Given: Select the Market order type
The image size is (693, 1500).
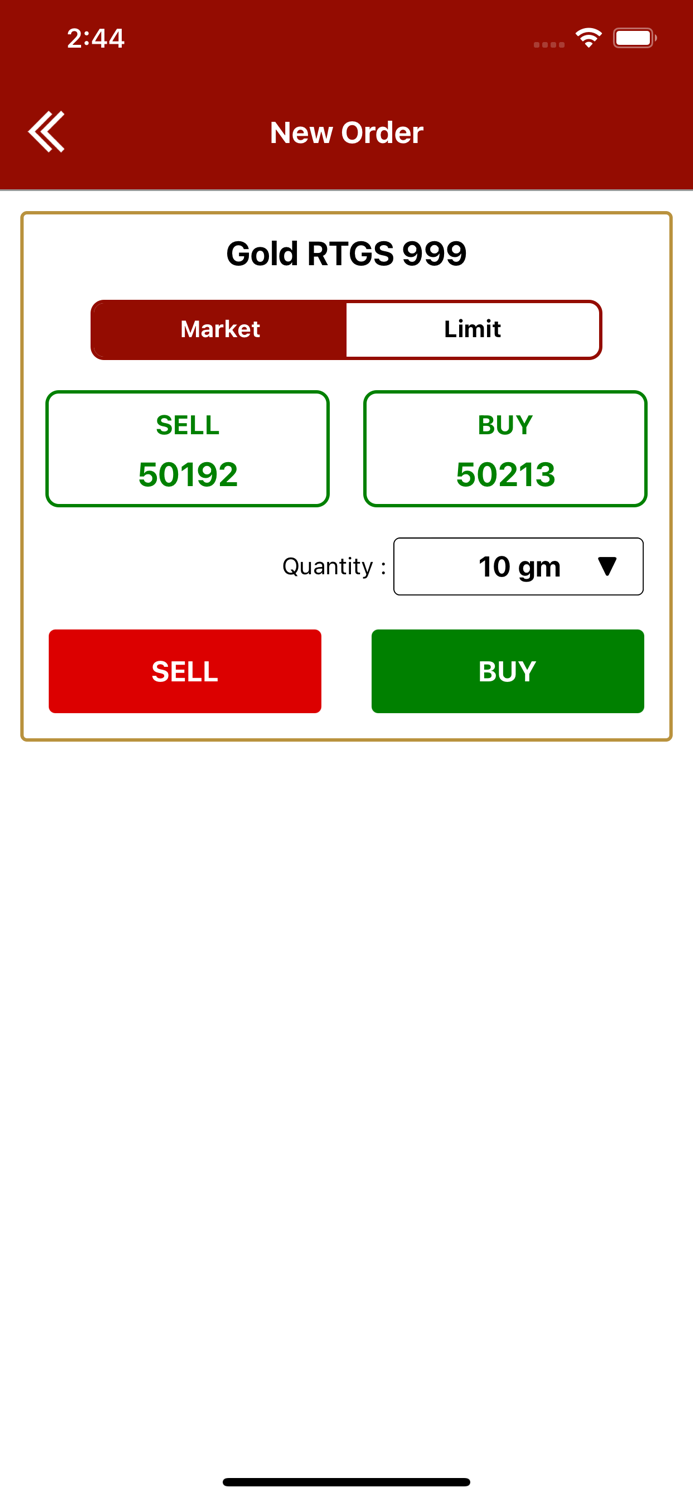Looking at the screenshot, I should (220, 329).
